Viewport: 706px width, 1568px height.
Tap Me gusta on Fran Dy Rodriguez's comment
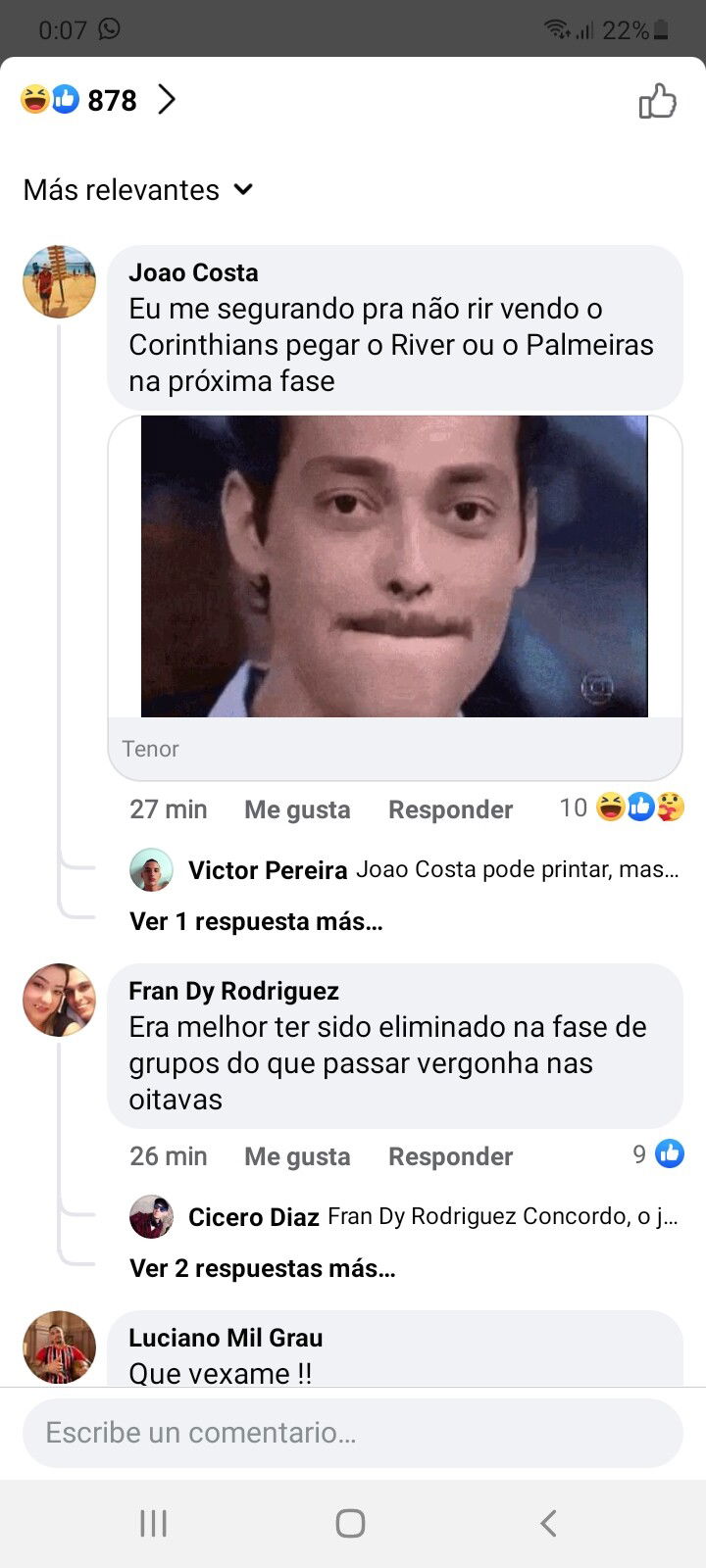coord(297,1156)
